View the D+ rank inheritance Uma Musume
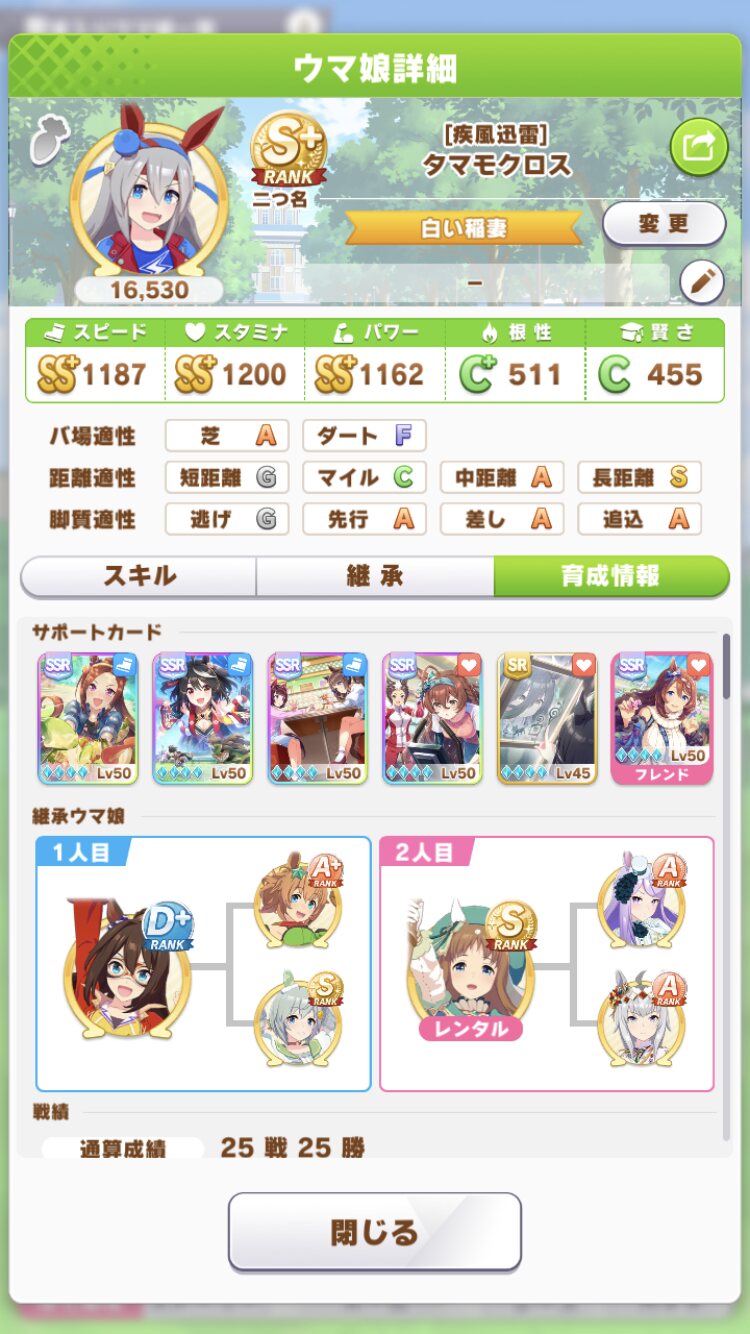The height and width of the screenshot is (1334, 750). pos(127,966)
